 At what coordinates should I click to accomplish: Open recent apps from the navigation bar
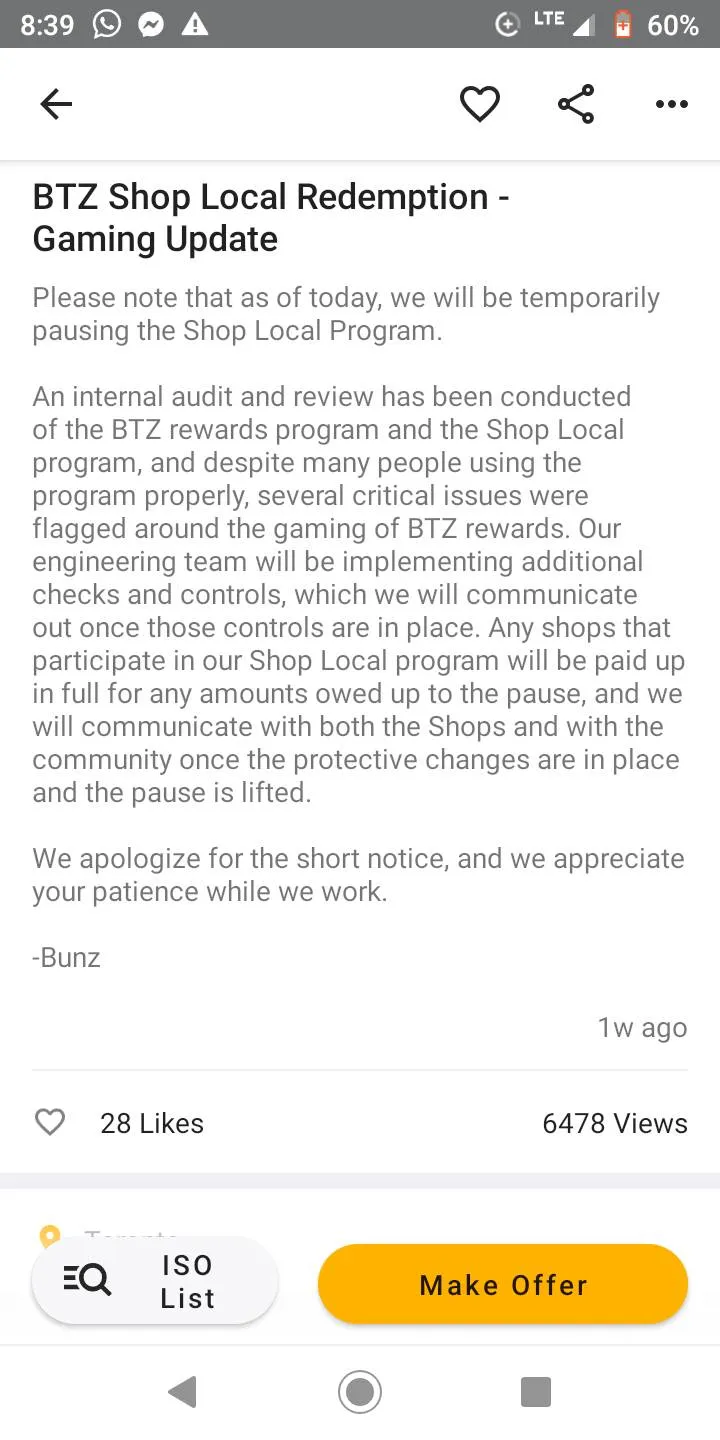coord(536,1391)
